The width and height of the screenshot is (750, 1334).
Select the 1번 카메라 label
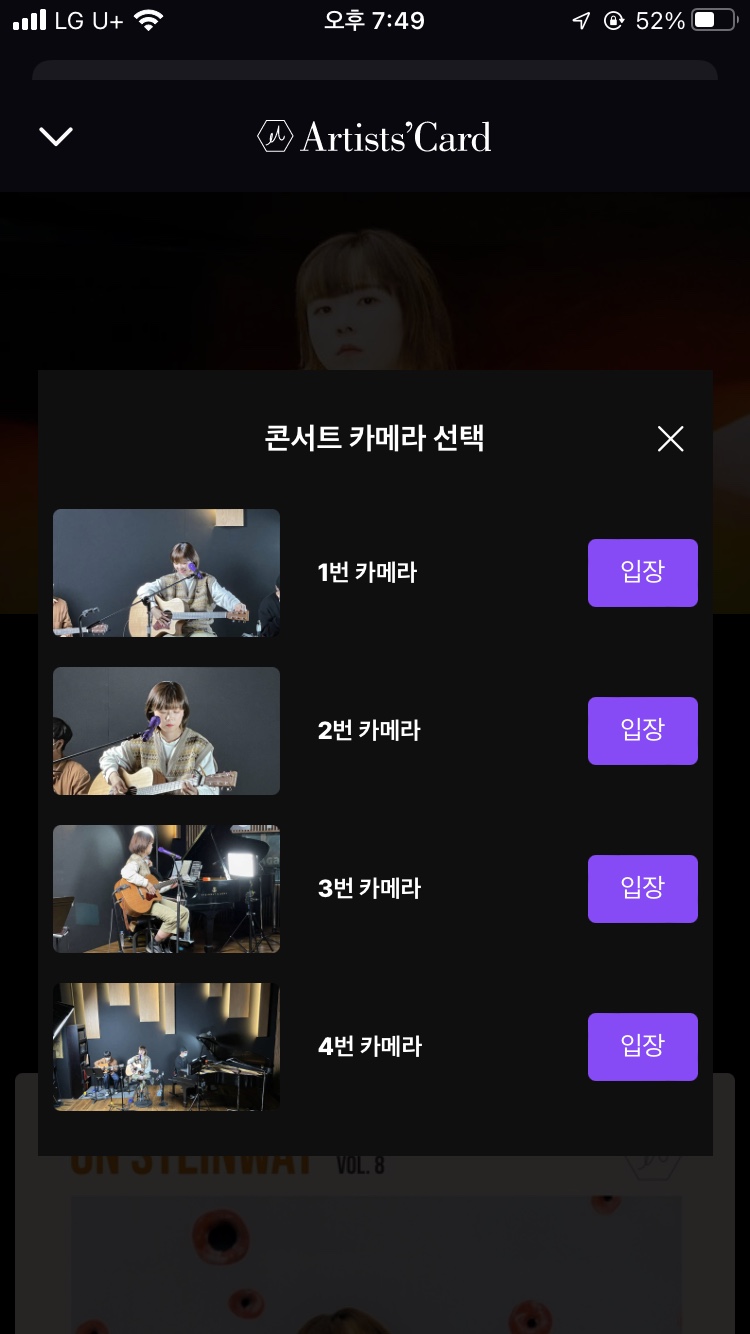368,572
